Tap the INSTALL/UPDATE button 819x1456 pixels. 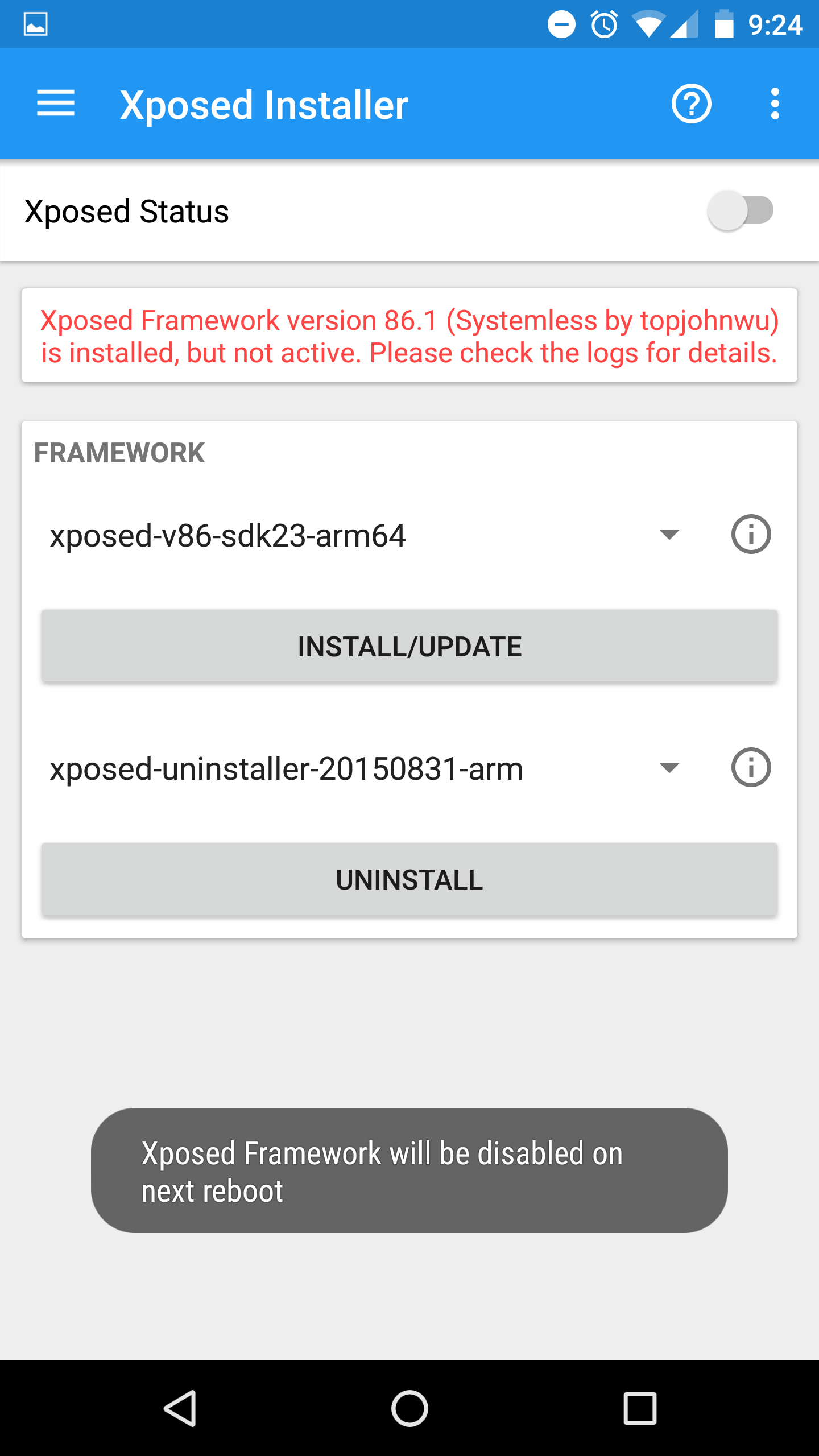[409, 646]
